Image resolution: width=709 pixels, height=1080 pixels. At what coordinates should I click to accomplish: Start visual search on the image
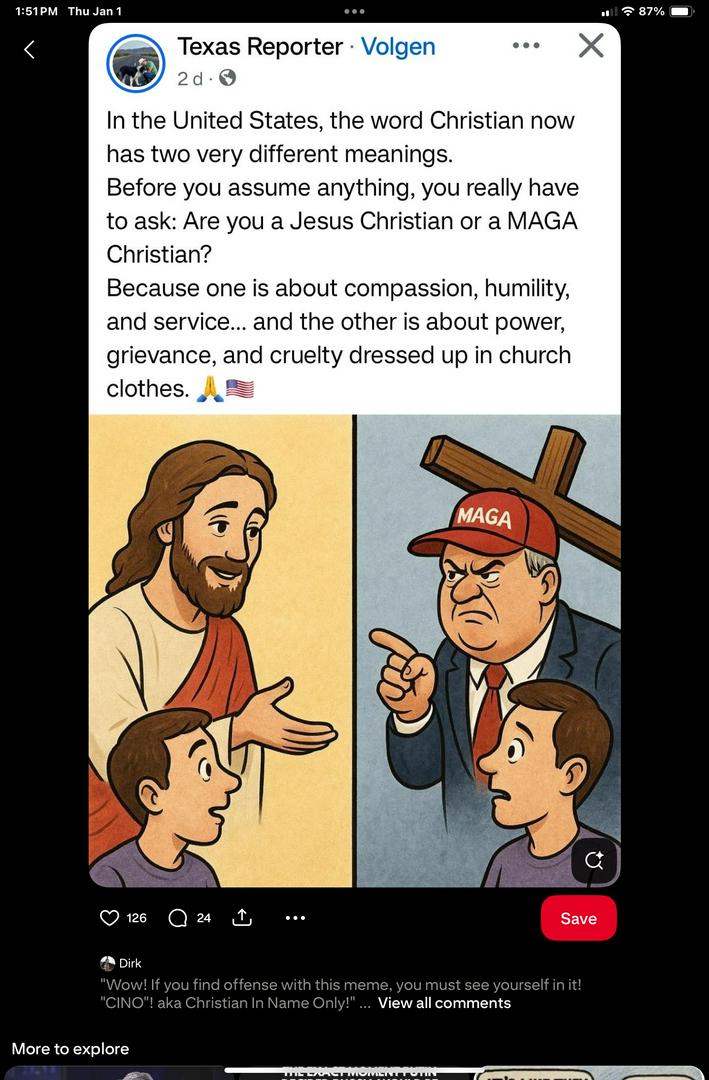point(593,860)
